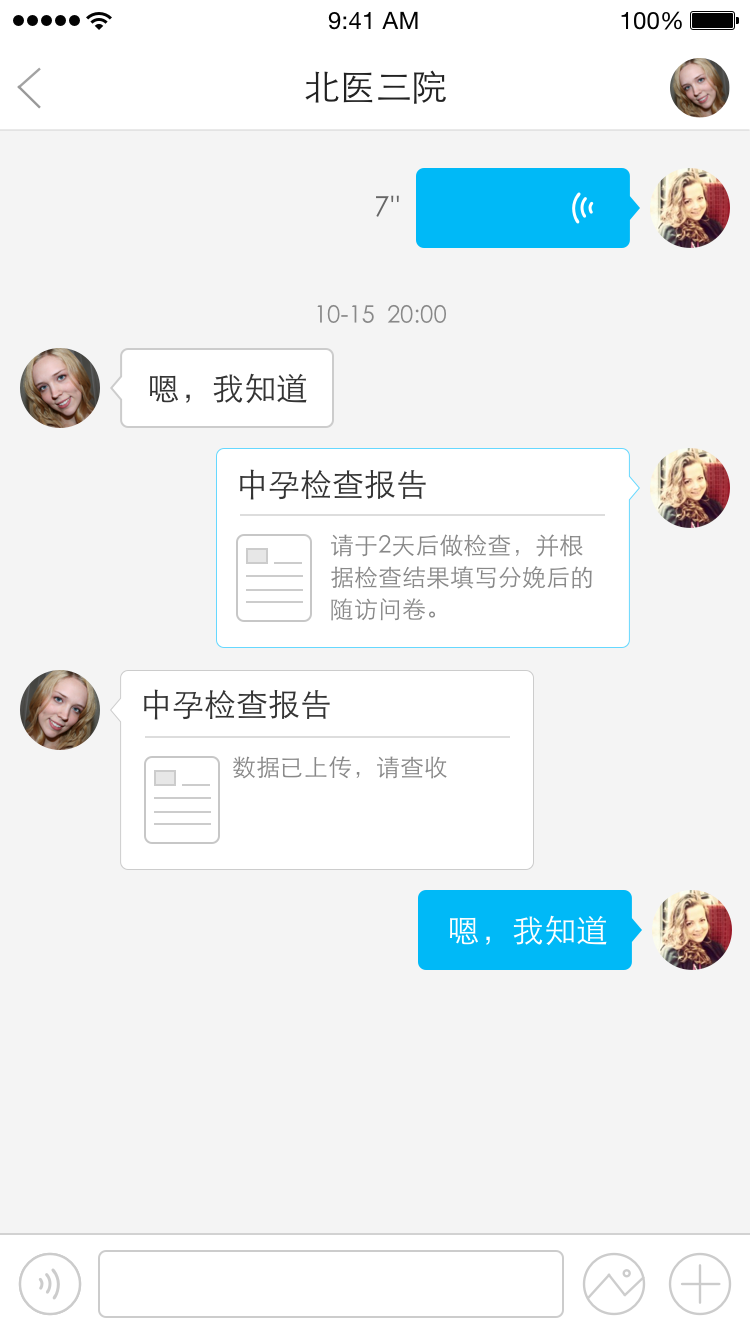The height and width of the screenshot is (1334, 750).
Task: Play the 7-second voice message
Action: point(522,208)
